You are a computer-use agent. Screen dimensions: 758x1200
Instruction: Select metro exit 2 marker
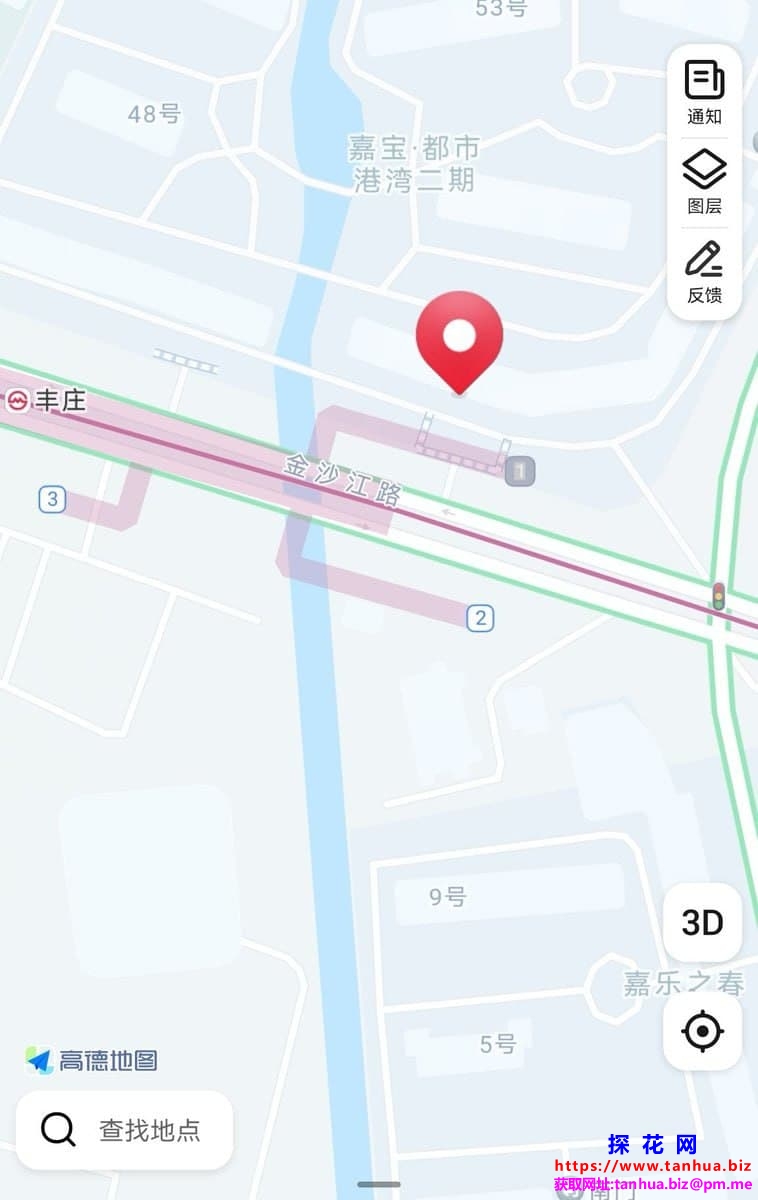pos(480,618)
